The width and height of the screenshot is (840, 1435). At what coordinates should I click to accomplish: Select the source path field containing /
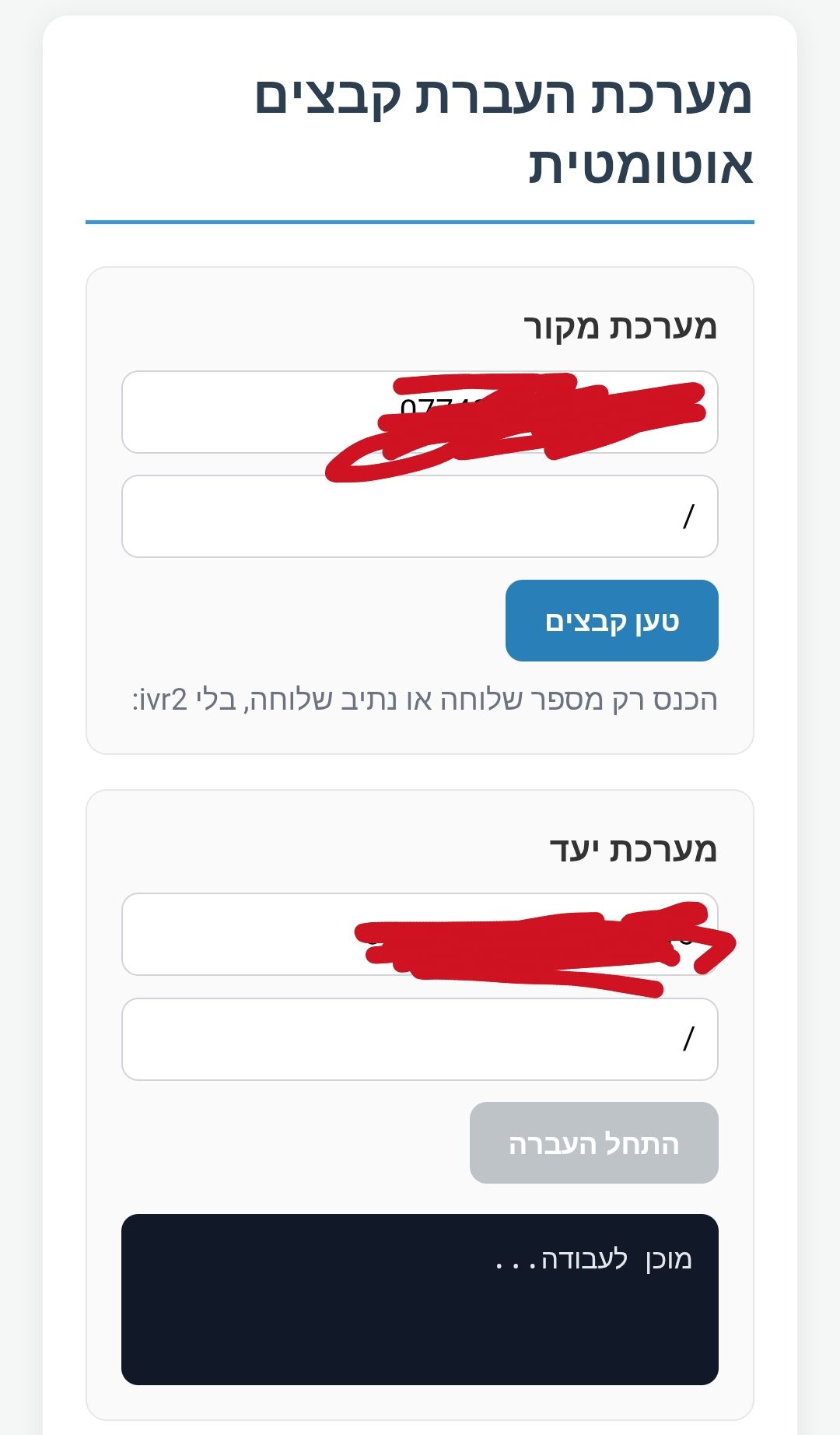(418, 515)
